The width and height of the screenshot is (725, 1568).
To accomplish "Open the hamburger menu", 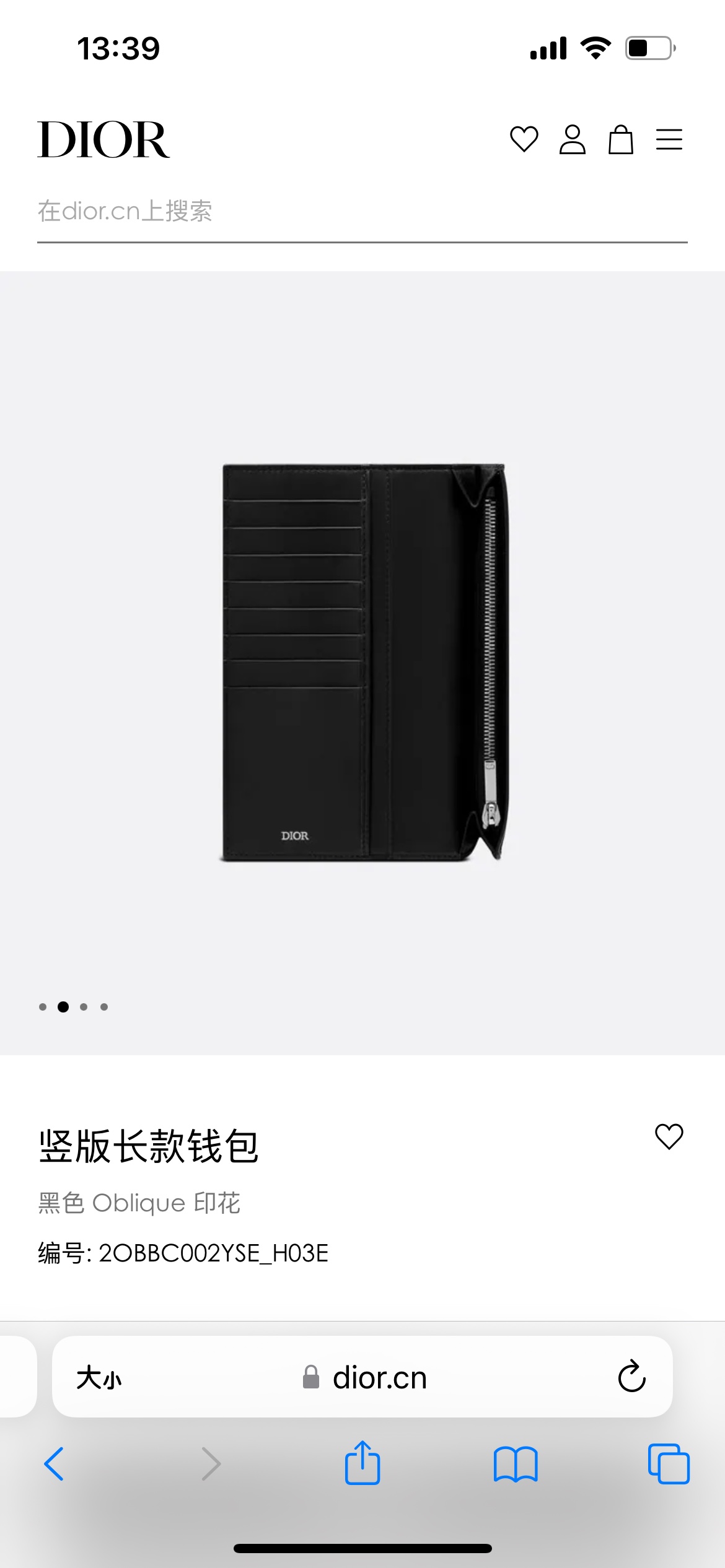I will tap(669, 139).
